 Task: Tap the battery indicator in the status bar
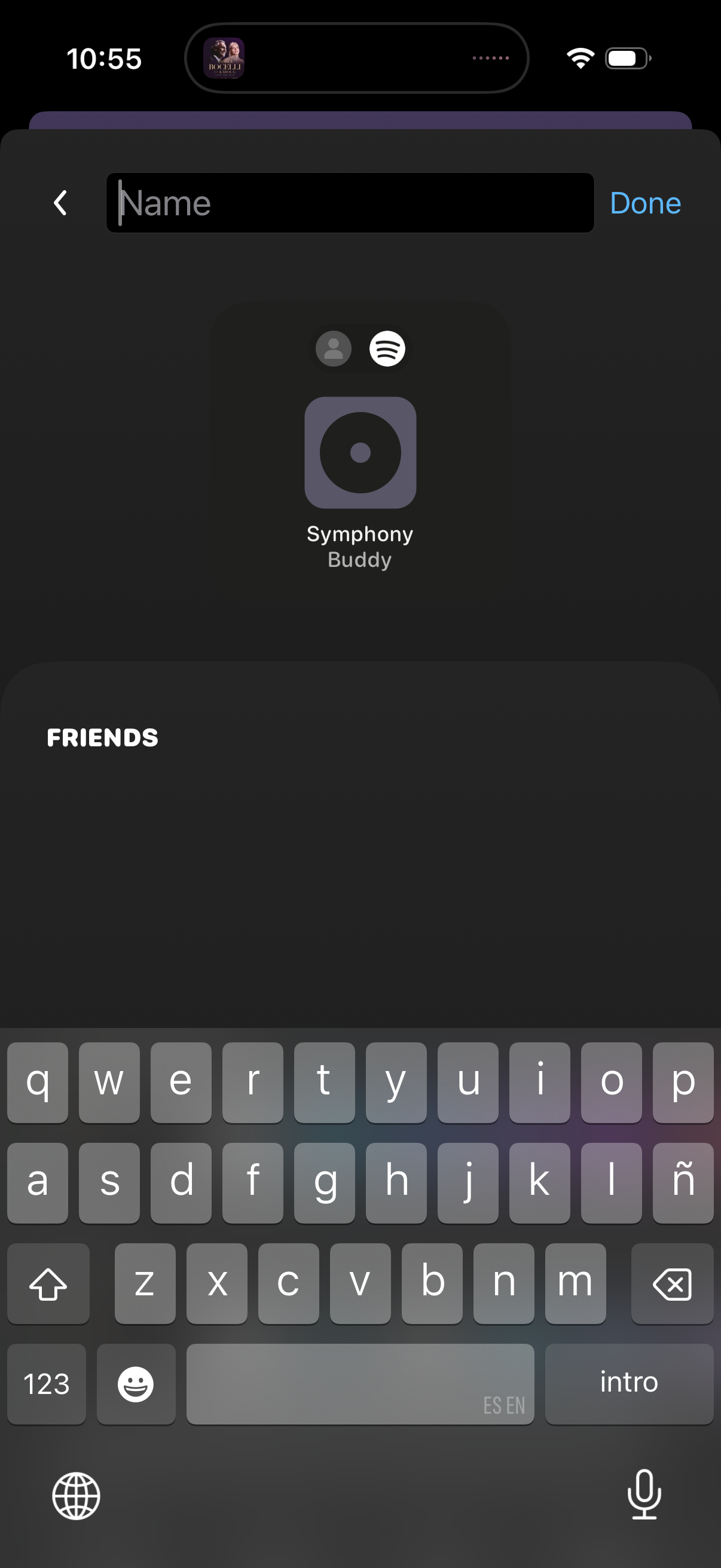click(x=625, y=58)
